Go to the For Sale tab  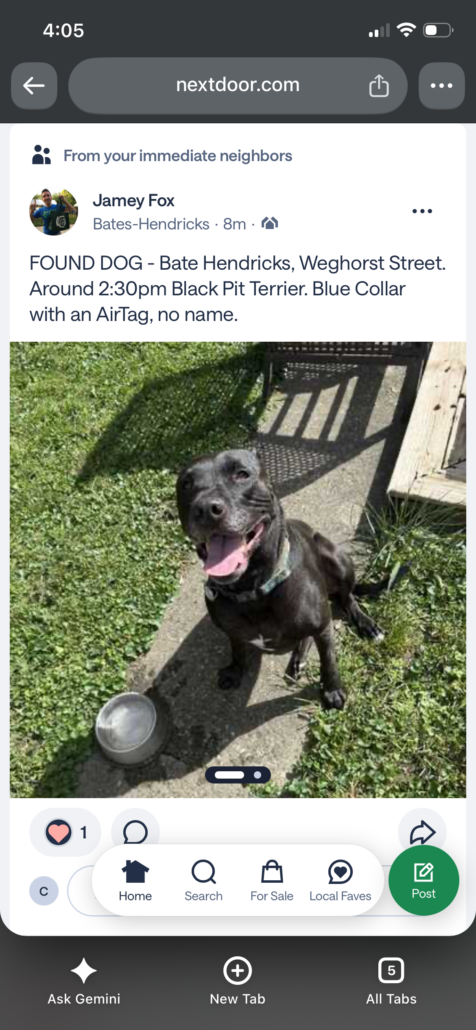point(272,881)
